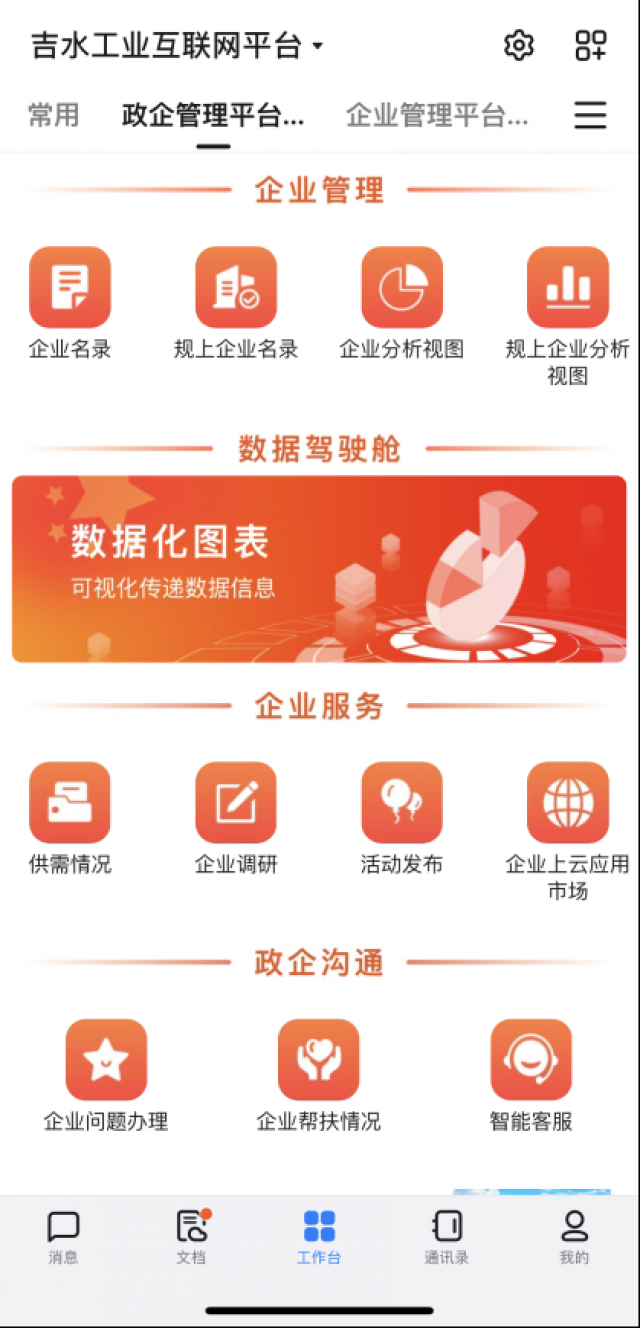Switch to the 常用 tab
640x1328 pixels.
(x=53, y=116)
